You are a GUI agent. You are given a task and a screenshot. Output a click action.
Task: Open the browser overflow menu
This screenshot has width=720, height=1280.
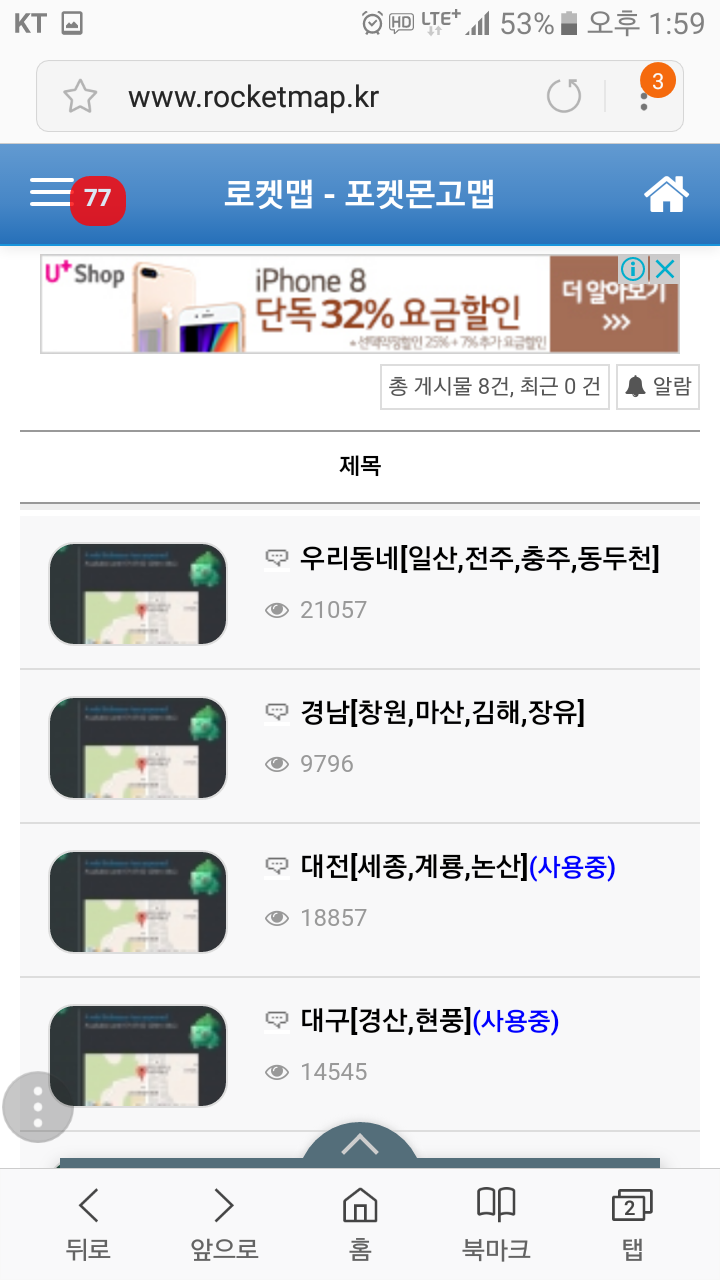pyautogui.click(x=643, y=97)
